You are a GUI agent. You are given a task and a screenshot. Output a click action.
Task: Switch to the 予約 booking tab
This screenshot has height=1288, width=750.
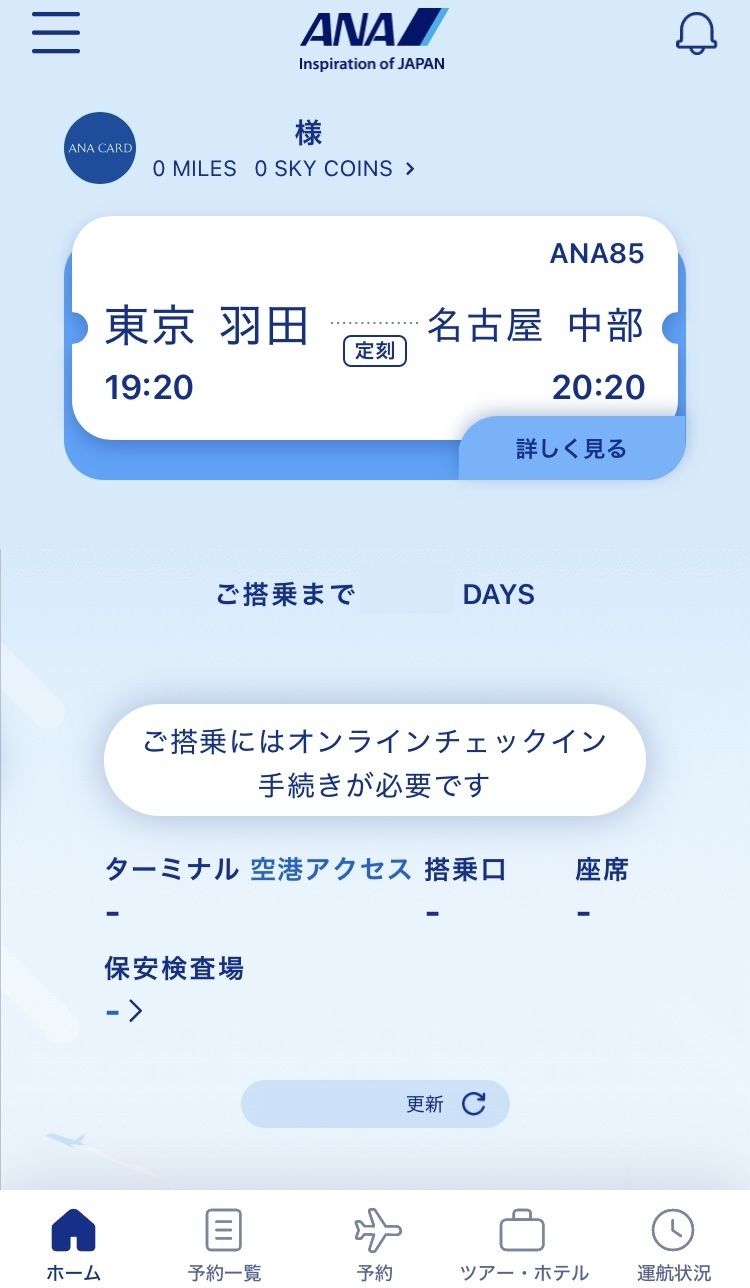(x=375, y=1243)
